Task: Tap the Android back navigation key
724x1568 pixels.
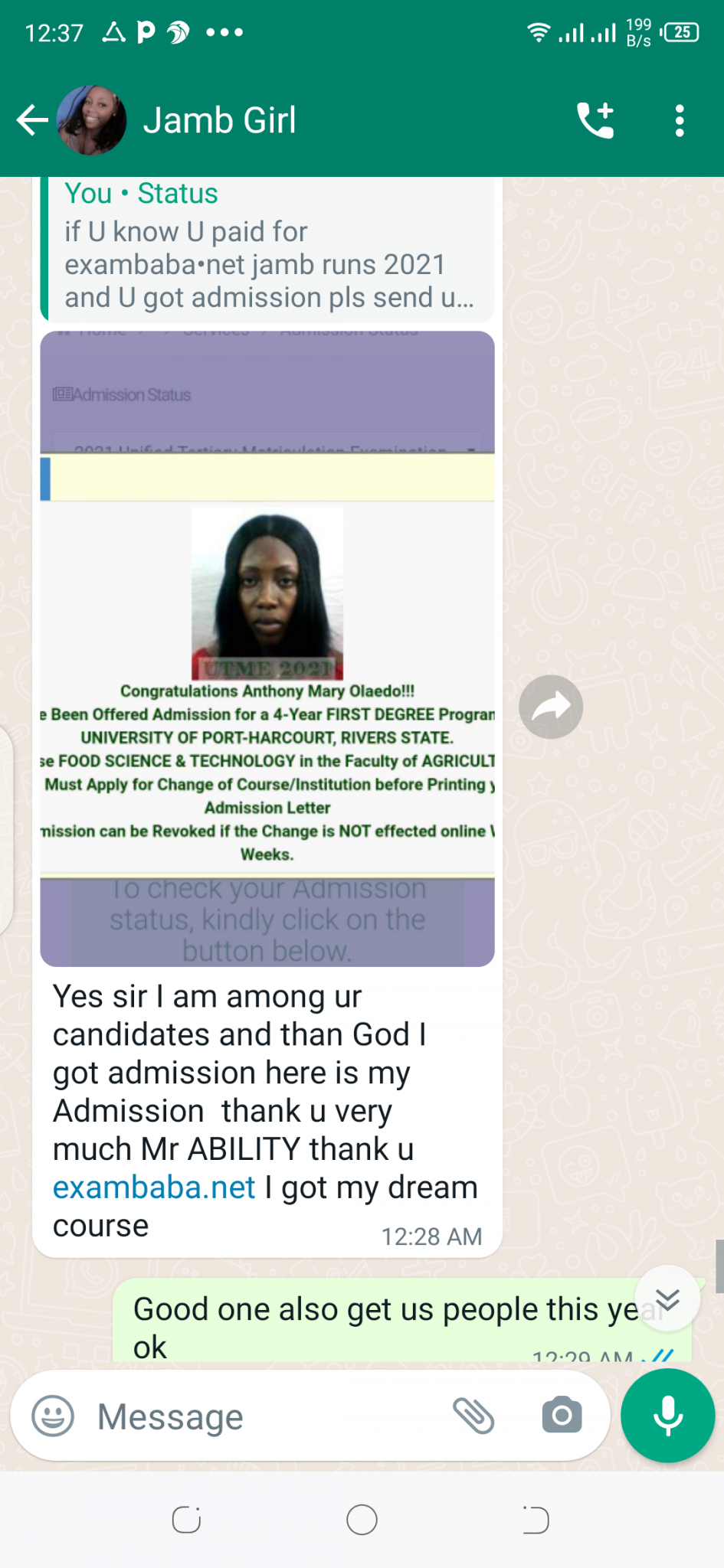Action: tap(536, 1521)
